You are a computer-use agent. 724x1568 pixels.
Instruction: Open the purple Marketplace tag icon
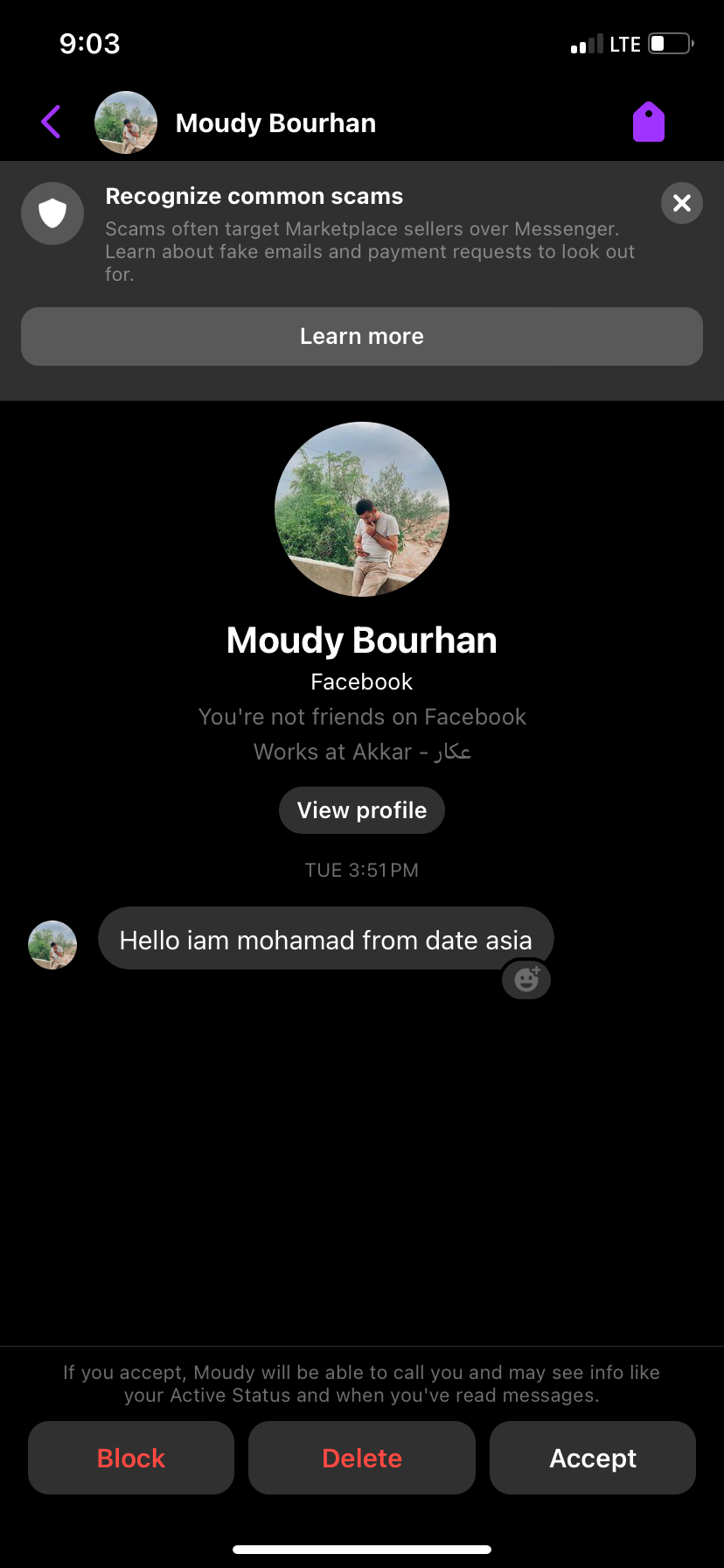click(x=649, y=122)
